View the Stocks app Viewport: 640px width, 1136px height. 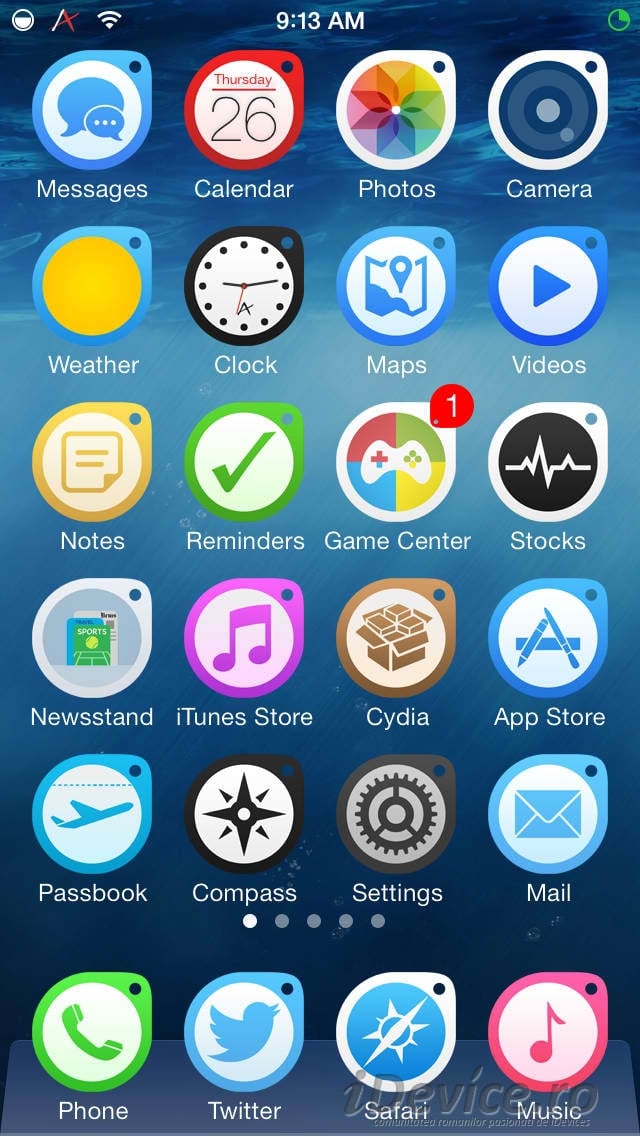pyautogui.click(x=548, y=463)
